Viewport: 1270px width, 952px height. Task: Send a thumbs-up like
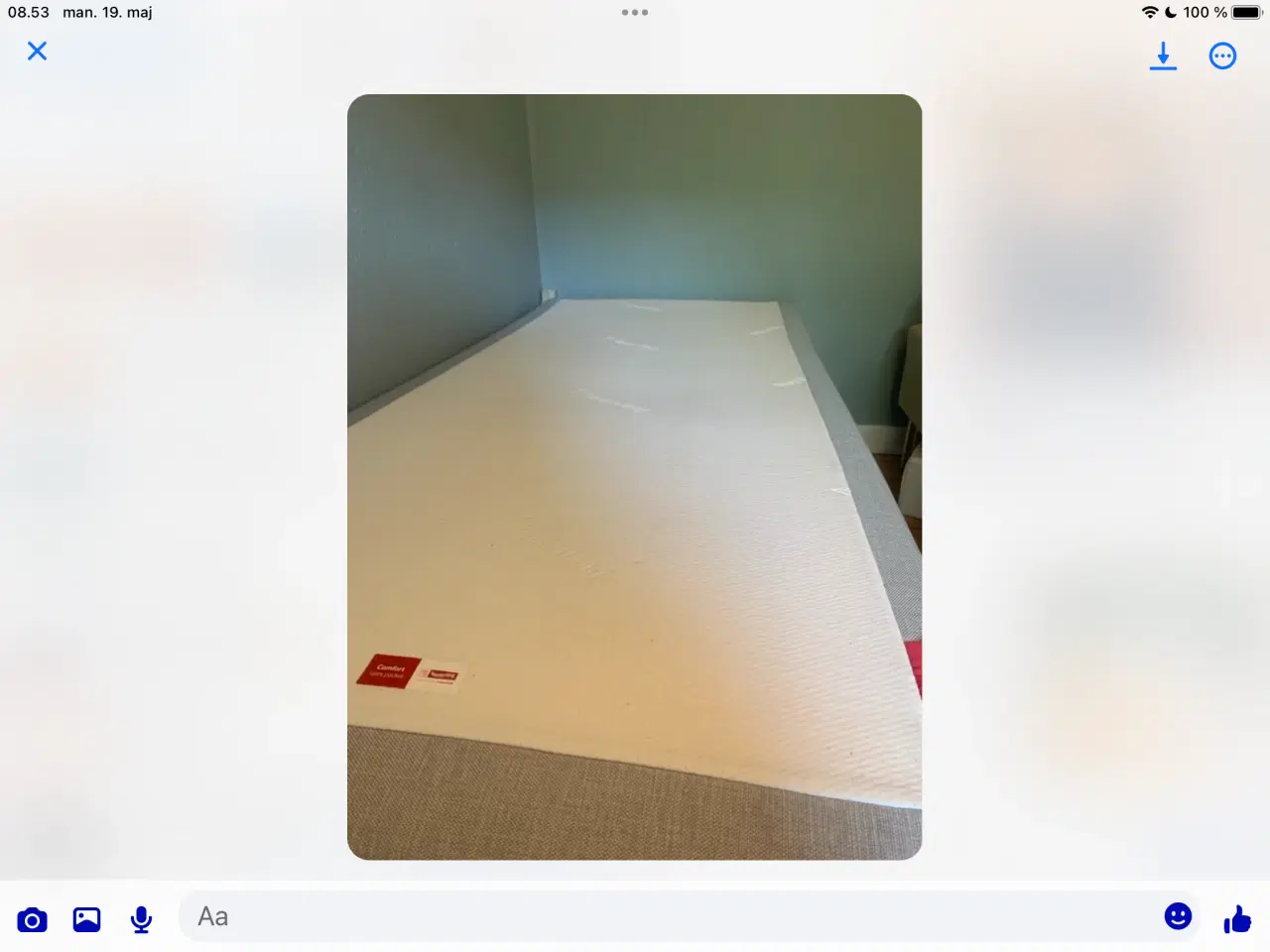(1236, 919)
